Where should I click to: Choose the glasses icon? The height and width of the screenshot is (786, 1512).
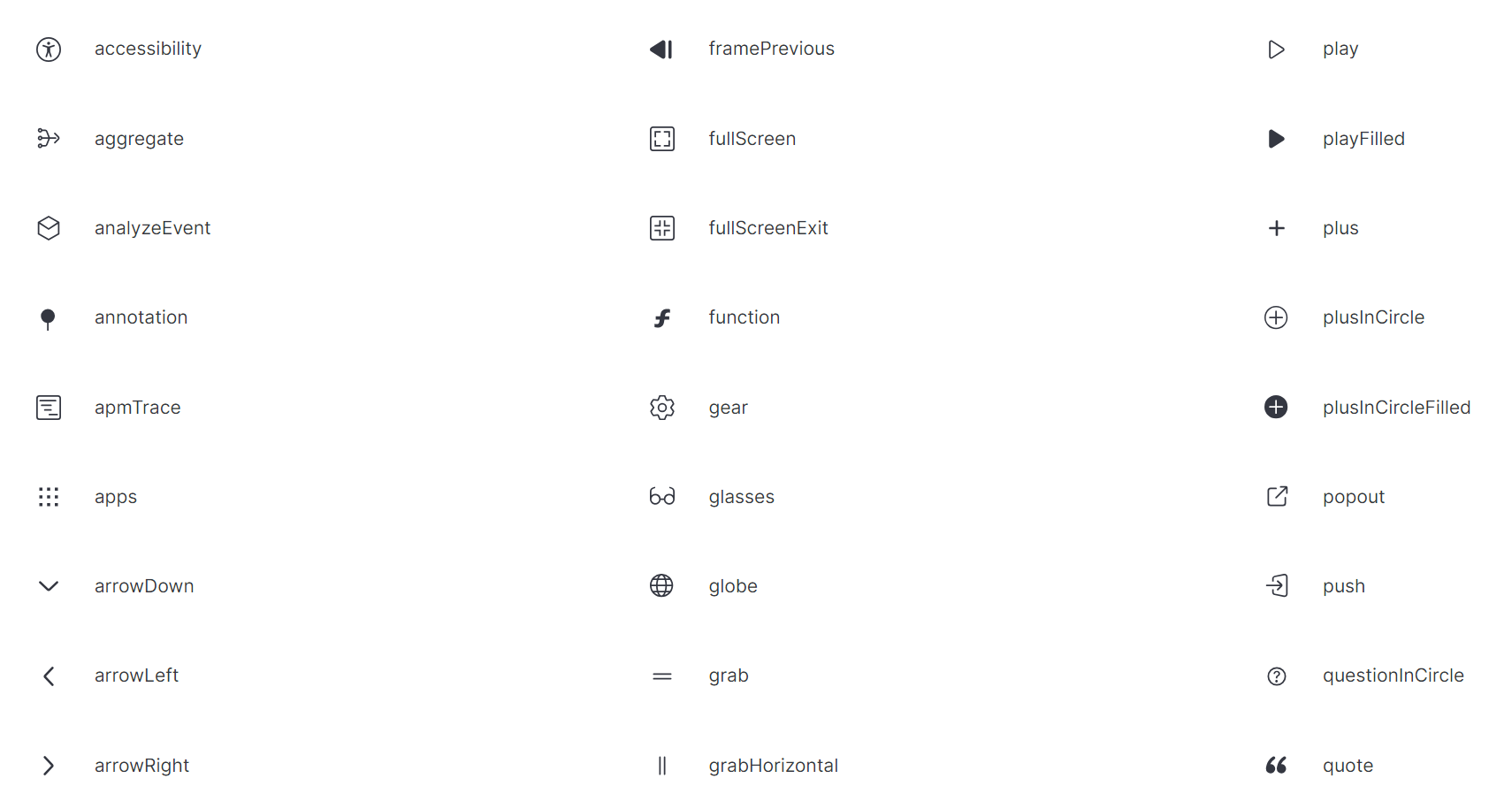661,497
